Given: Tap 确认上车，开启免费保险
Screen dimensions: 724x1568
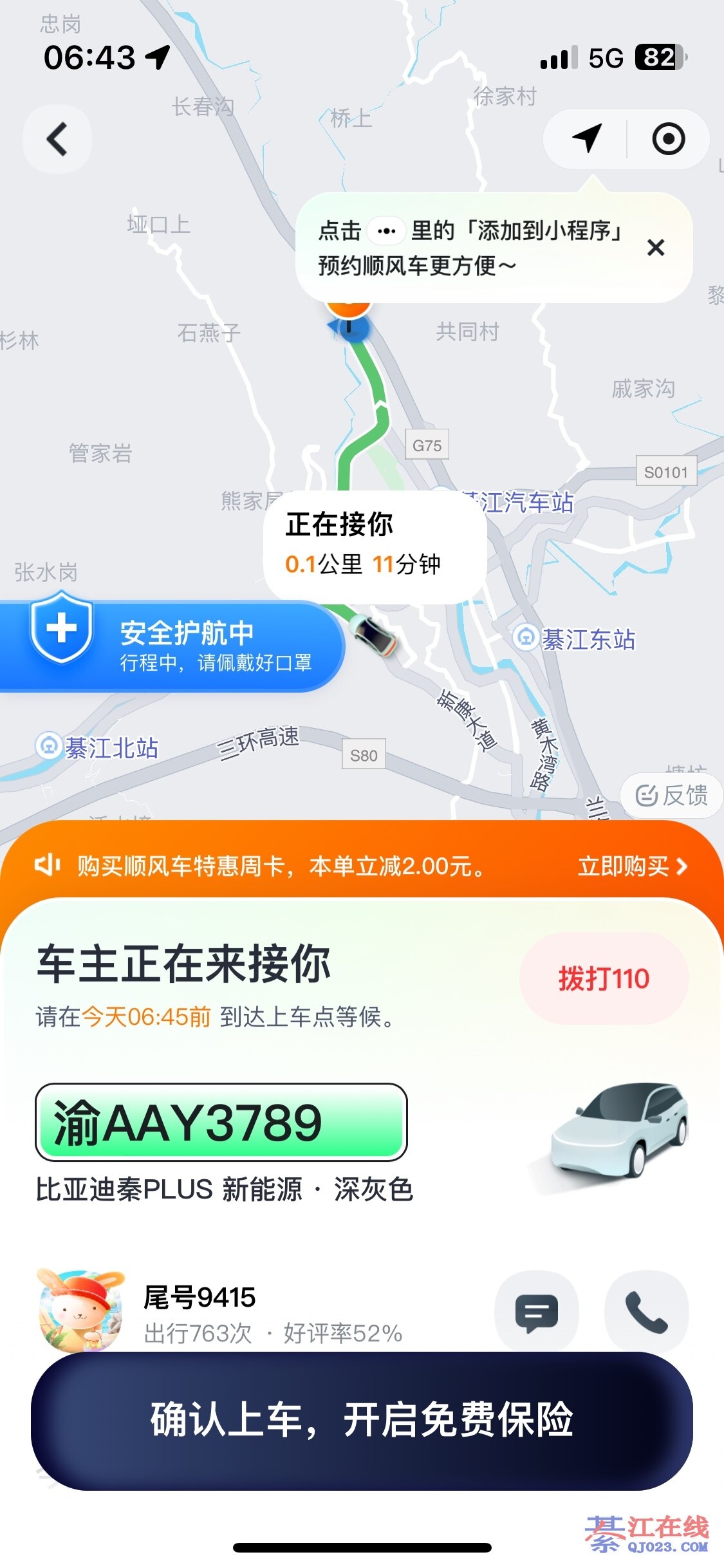Looking at the screenshot, I should (362, 1420).
